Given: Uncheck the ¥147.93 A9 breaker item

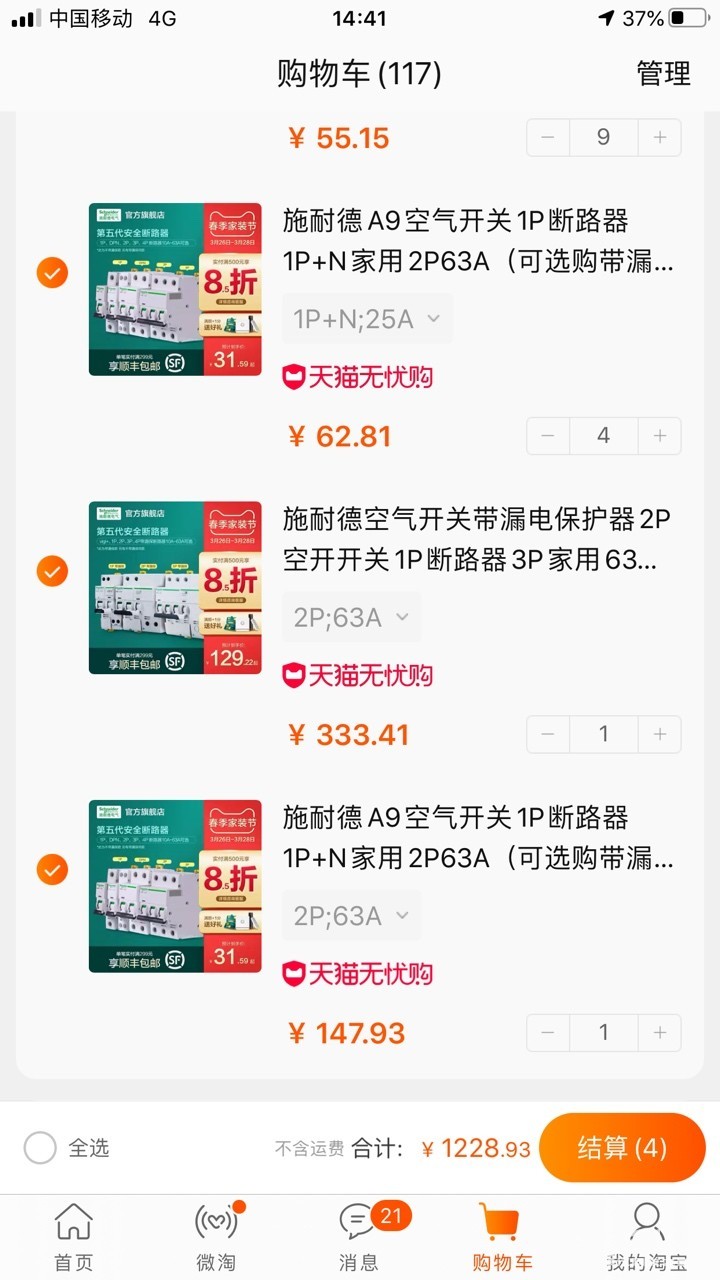Looking at the screenshot, I should point(52,870).
